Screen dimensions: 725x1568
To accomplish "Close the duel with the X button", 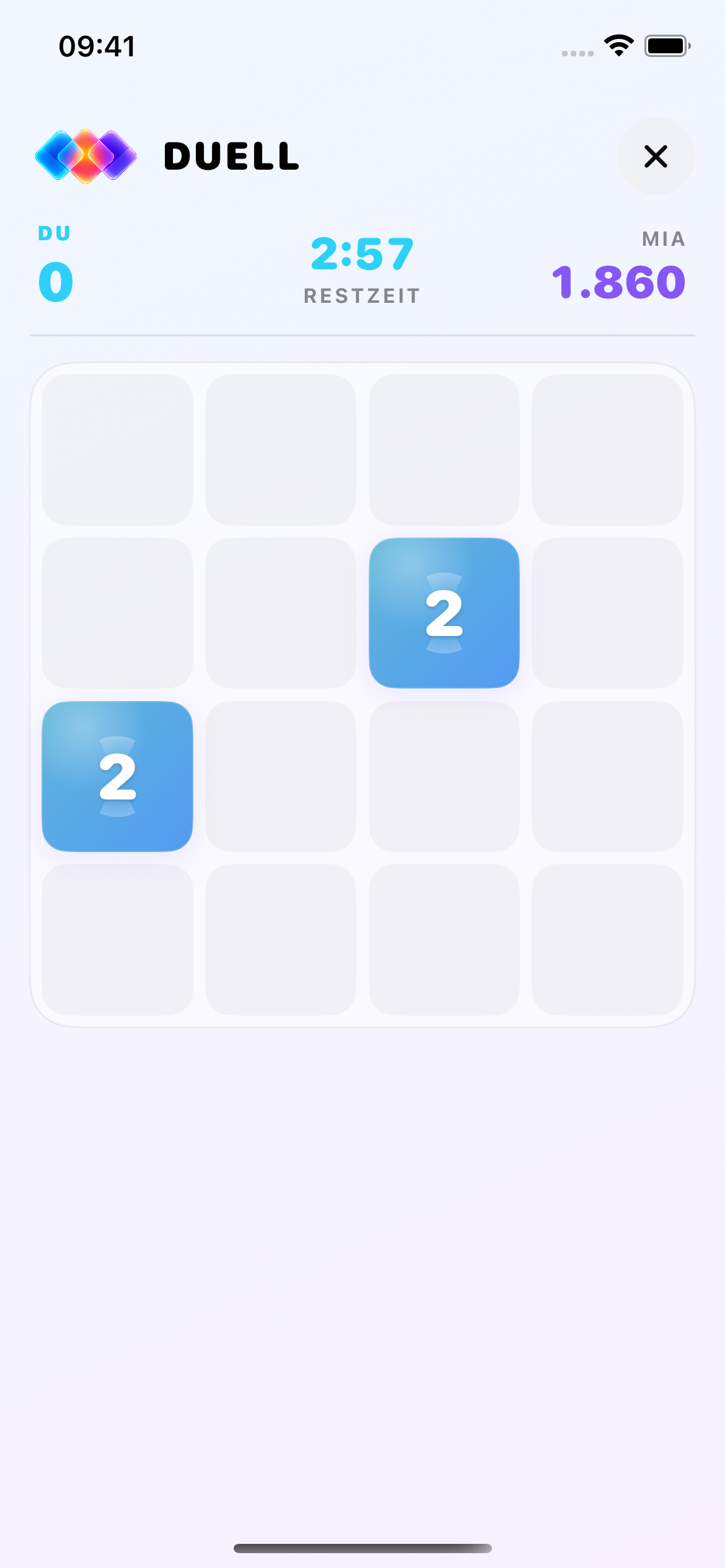I will [x=656, y=156].
